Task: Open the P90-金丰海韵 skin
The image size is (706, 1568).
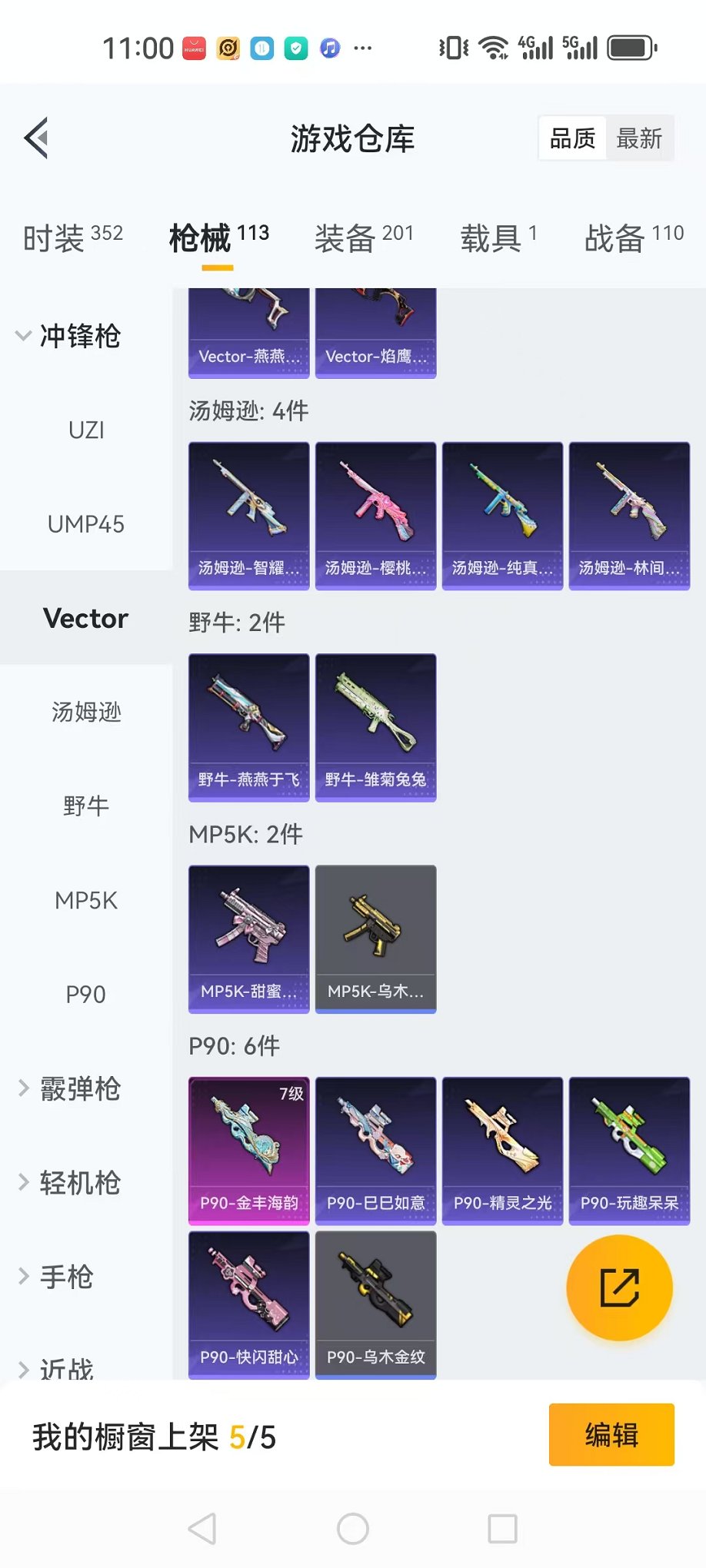Action: coord(249,1151)
